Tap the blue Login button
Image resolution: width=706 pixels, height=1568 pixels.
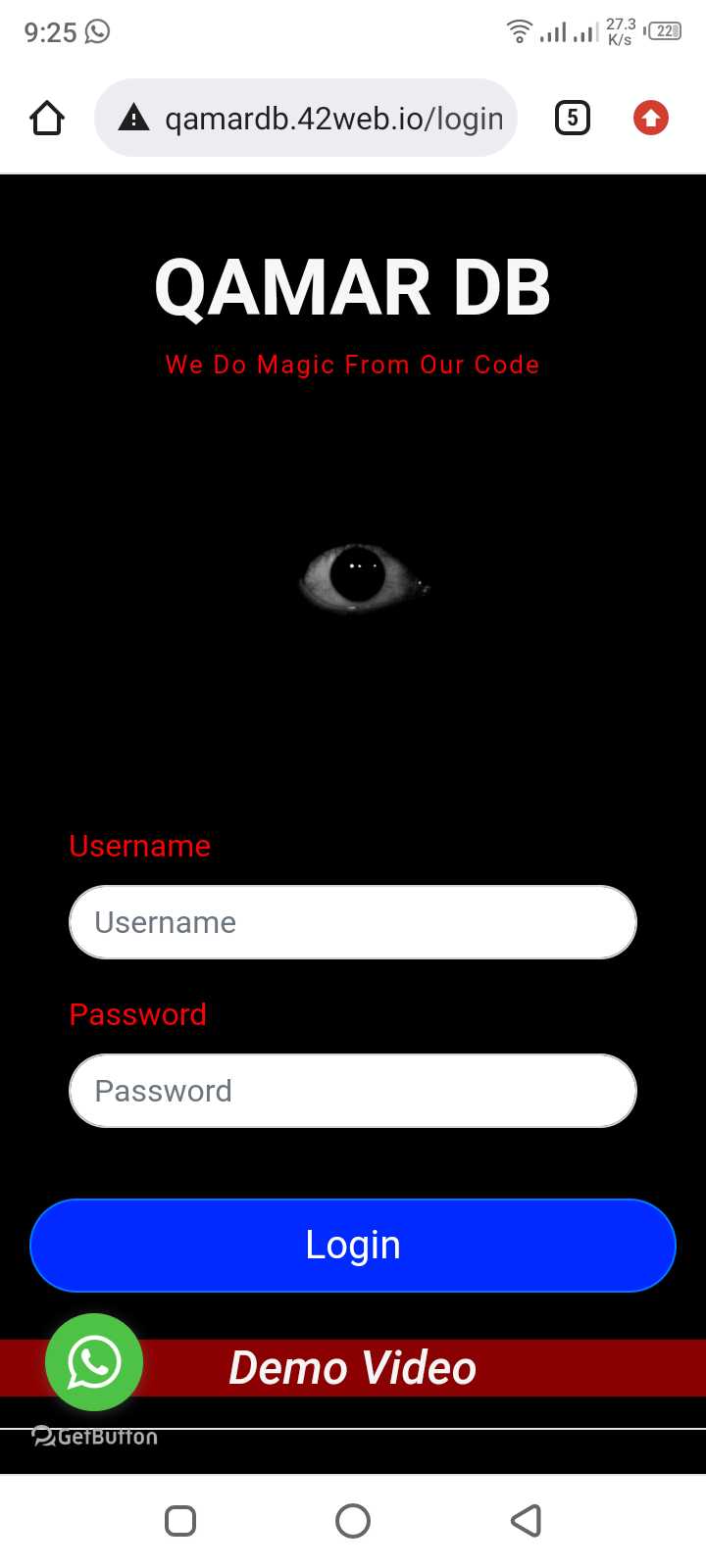coord(353,1245)
